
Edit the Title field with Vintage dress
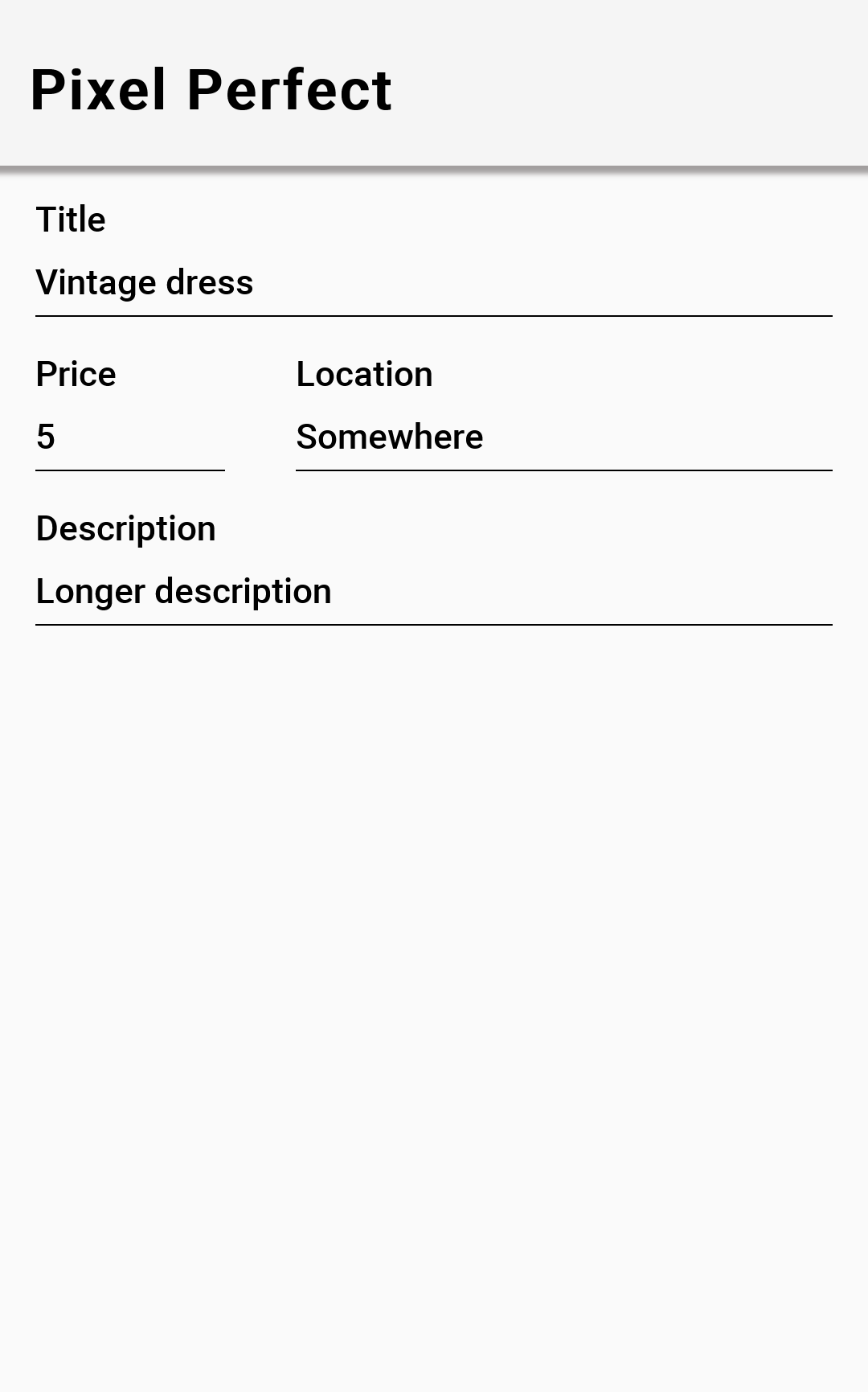(433, 283)
